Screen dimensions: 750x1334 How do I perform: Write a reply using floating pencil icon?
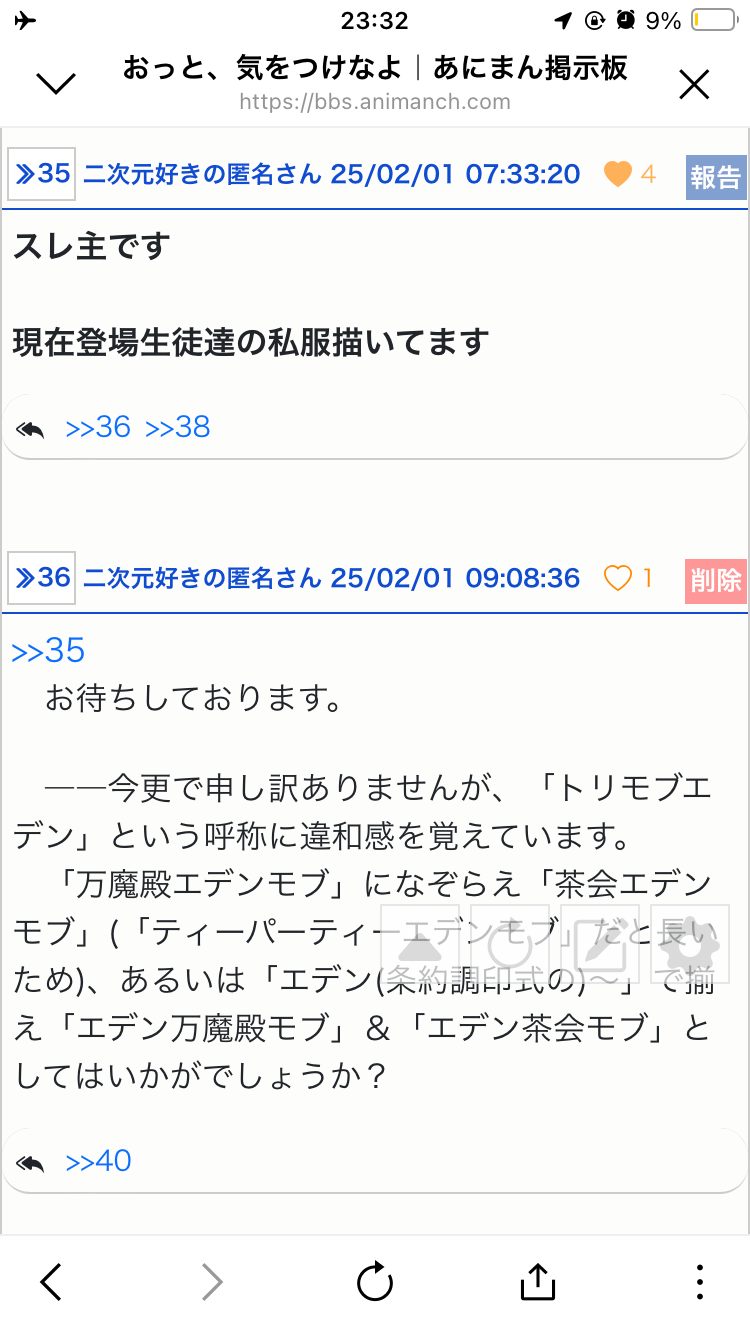pos(600,943)
